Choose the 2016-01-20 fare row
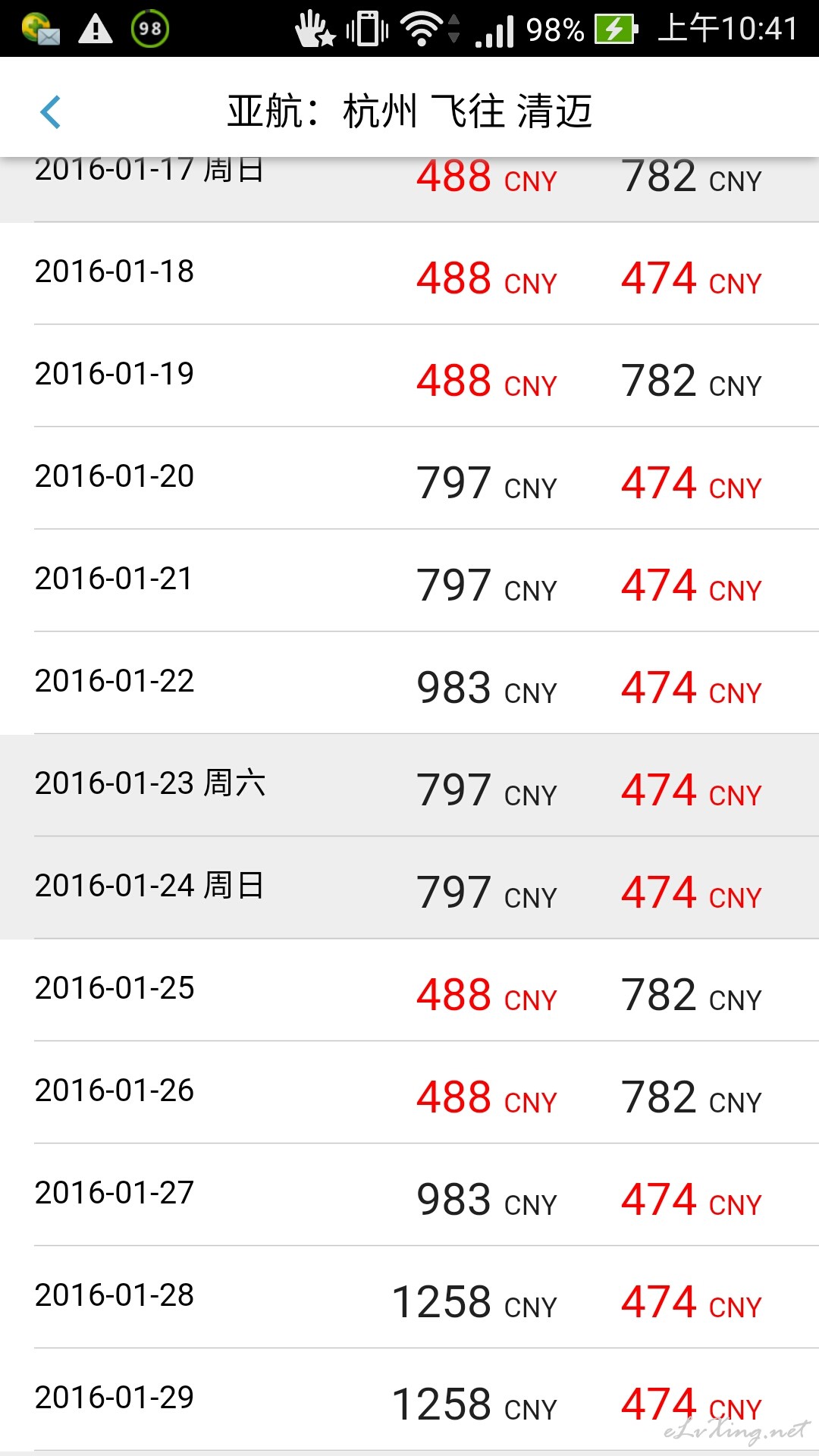 tap(409, 479)
